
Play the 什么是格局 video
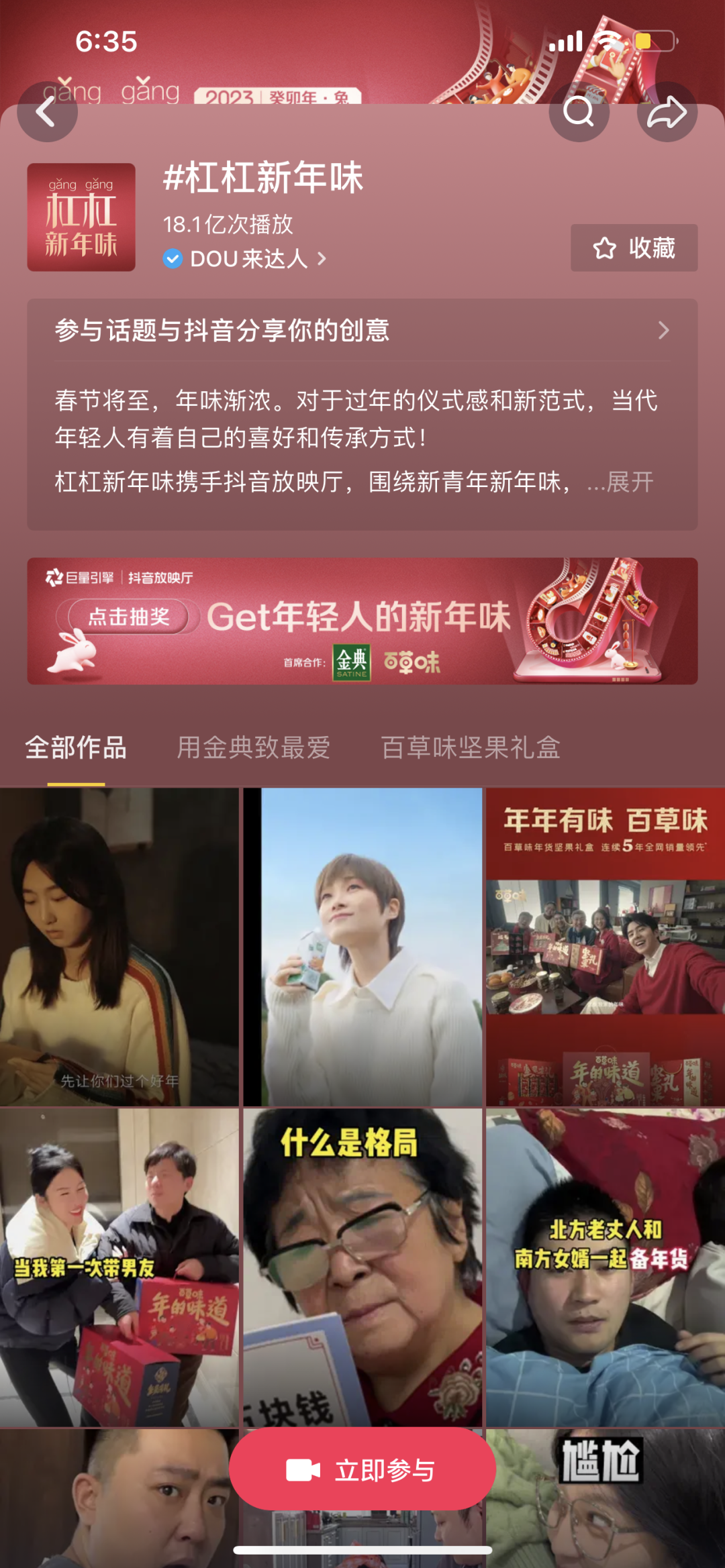click(362, 1267)
